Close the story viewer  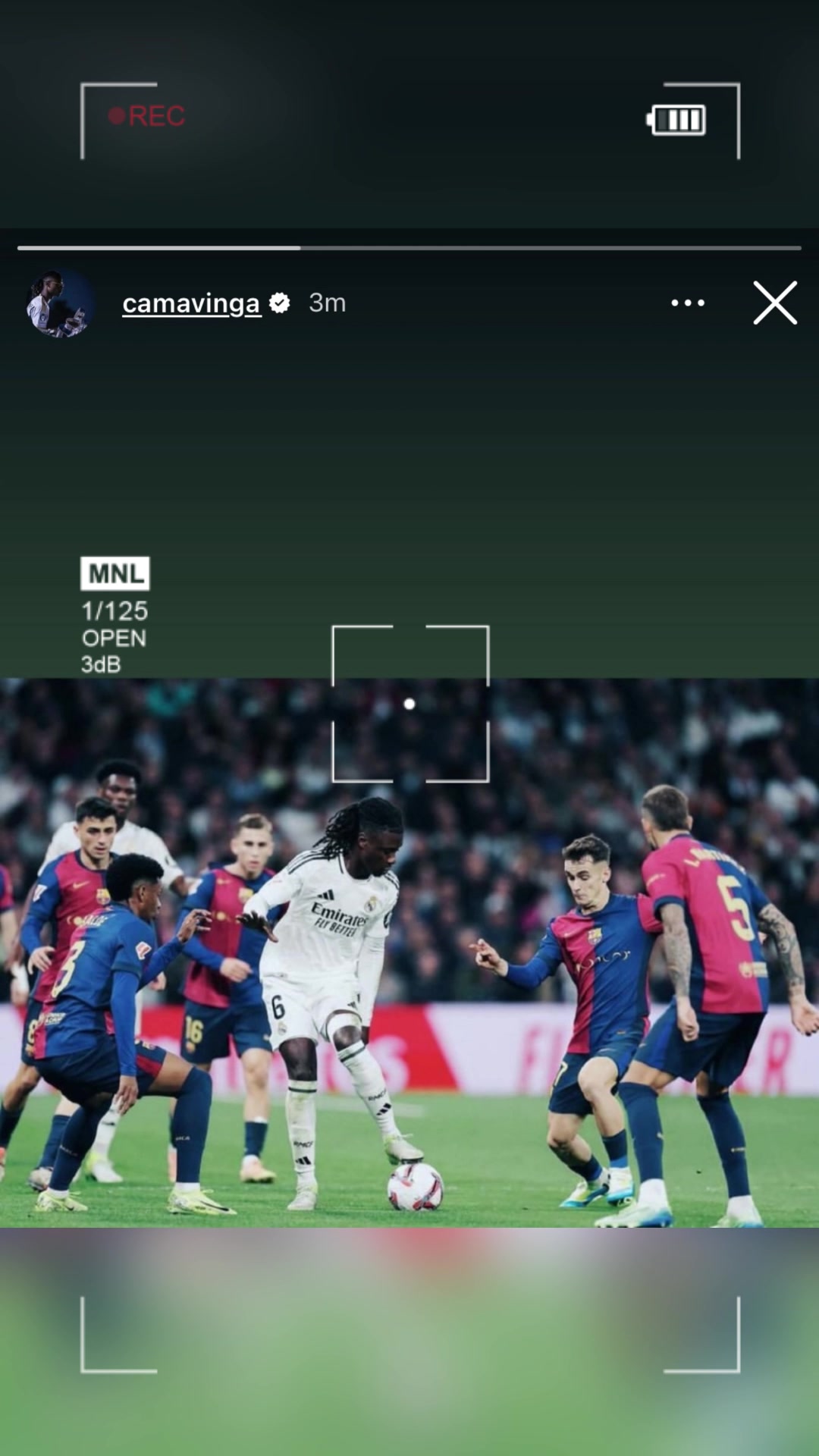coord(774,303)
